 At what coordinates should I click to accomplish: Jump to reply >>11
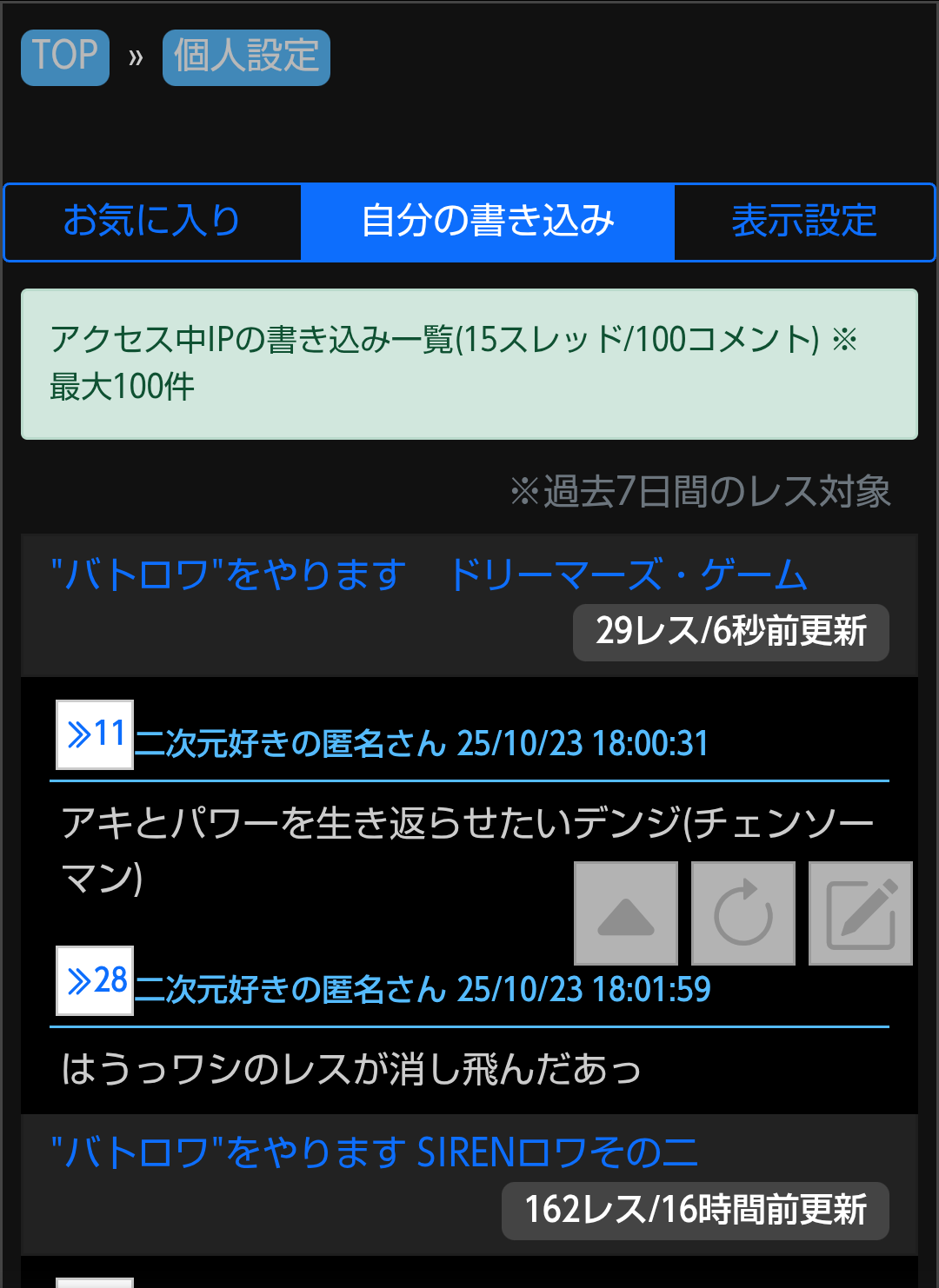tap(95, 734)
